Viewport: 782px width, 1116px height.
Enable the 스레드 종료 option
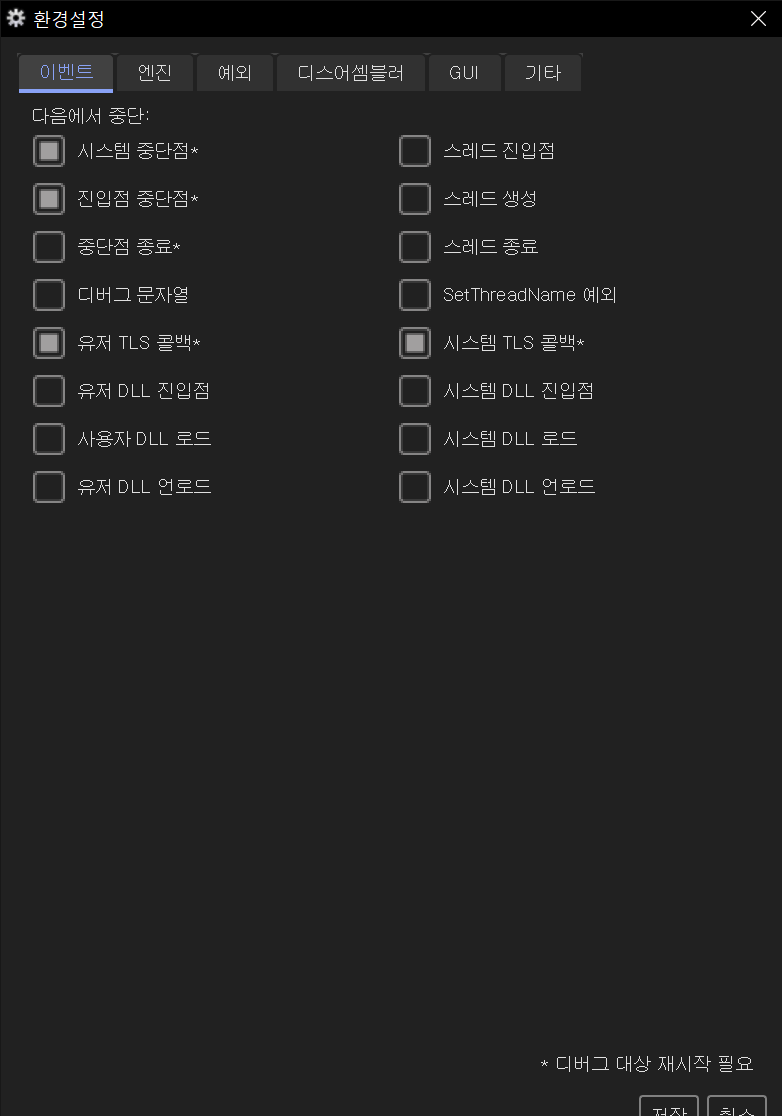[x=415, y=246]
